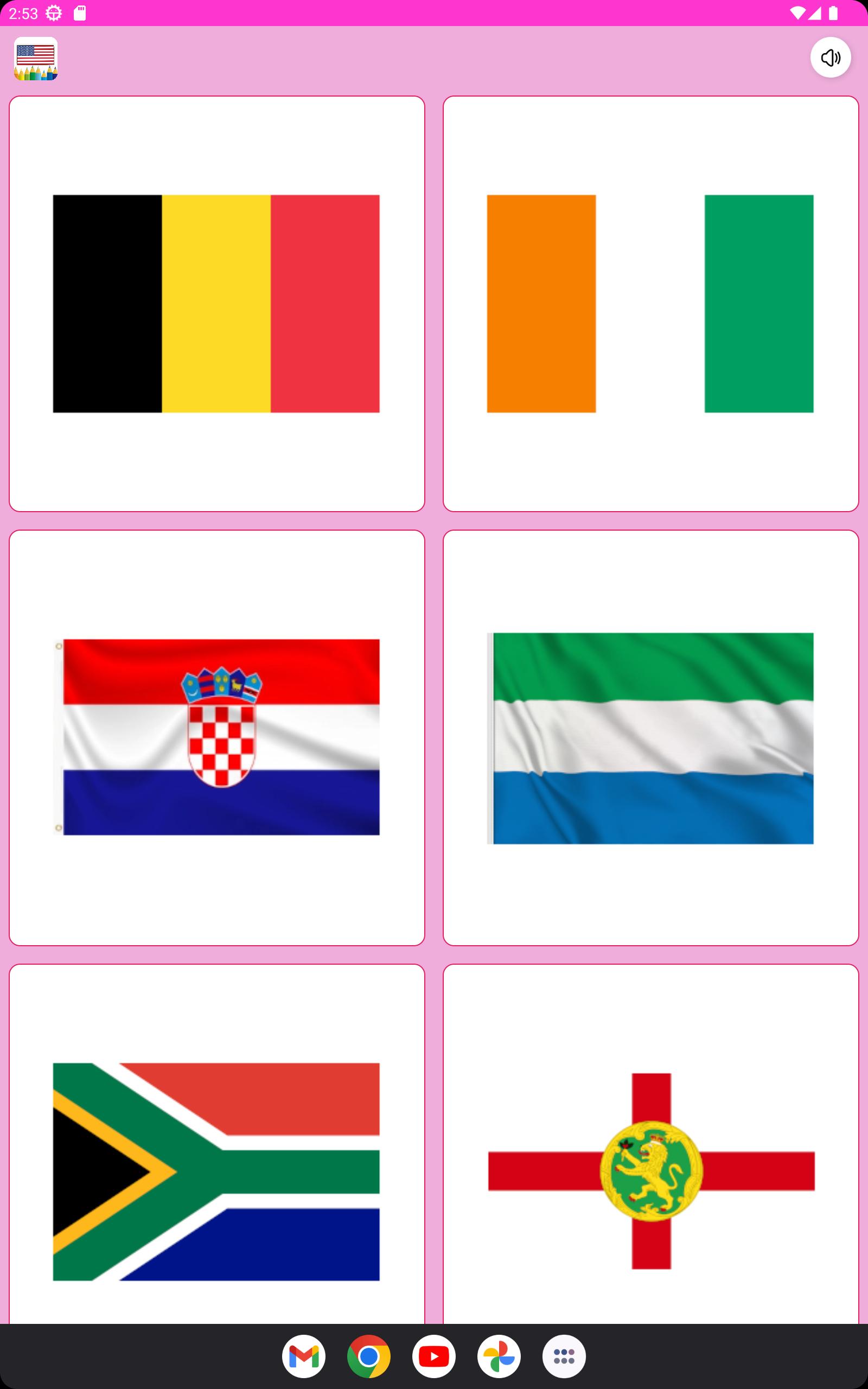
Task: Choose the South Africa flag card
Action: [217, 1144]
